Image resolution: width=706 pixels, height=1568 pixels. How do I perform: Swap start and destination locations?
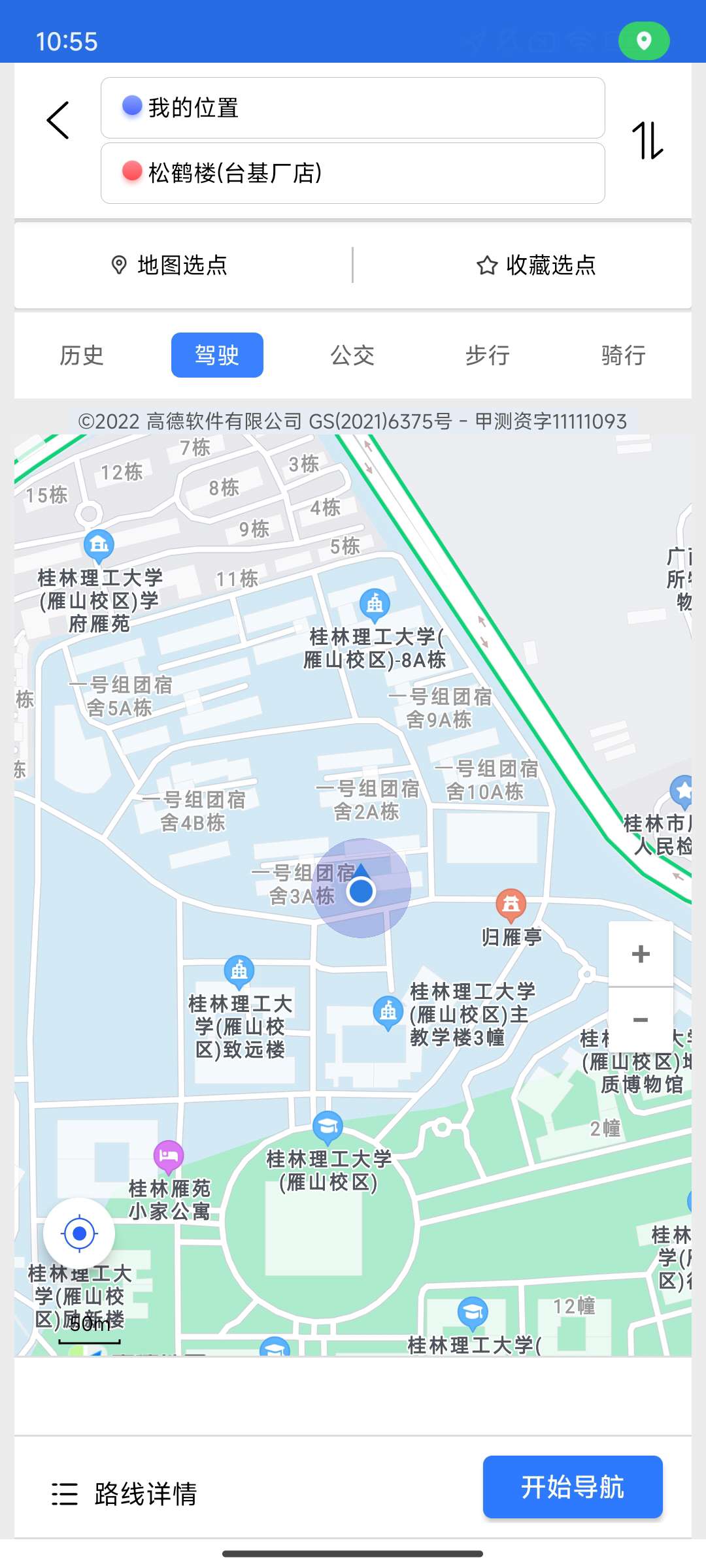(x=647, y=140)
